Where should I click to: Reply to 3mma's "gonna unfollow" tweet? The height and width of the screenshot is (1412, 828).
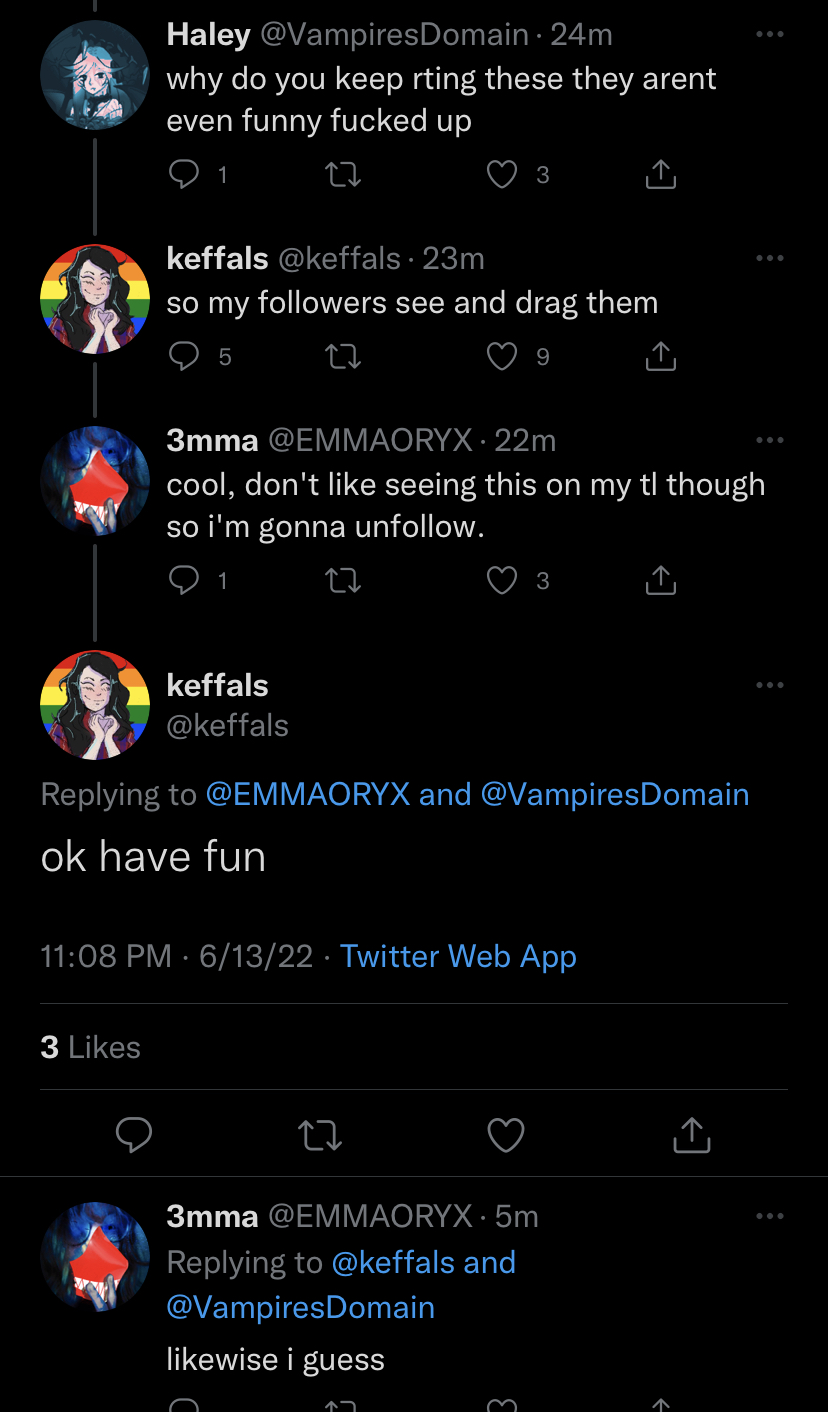(x=184, y=581)
